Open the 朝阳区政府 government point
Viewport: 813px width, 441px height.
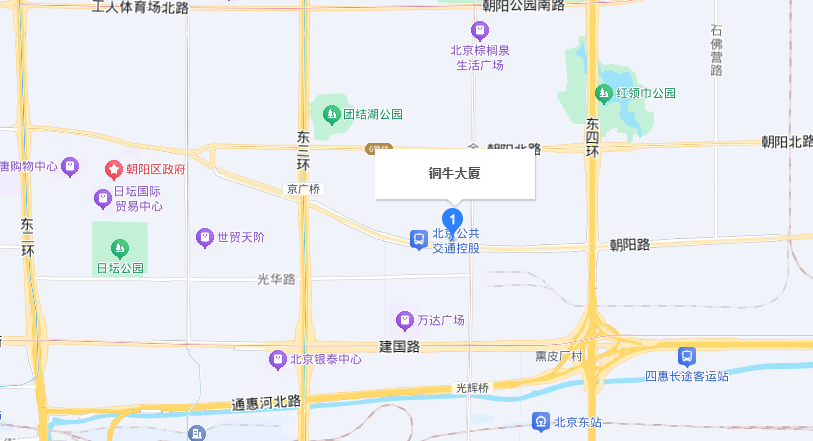(114, 169)
